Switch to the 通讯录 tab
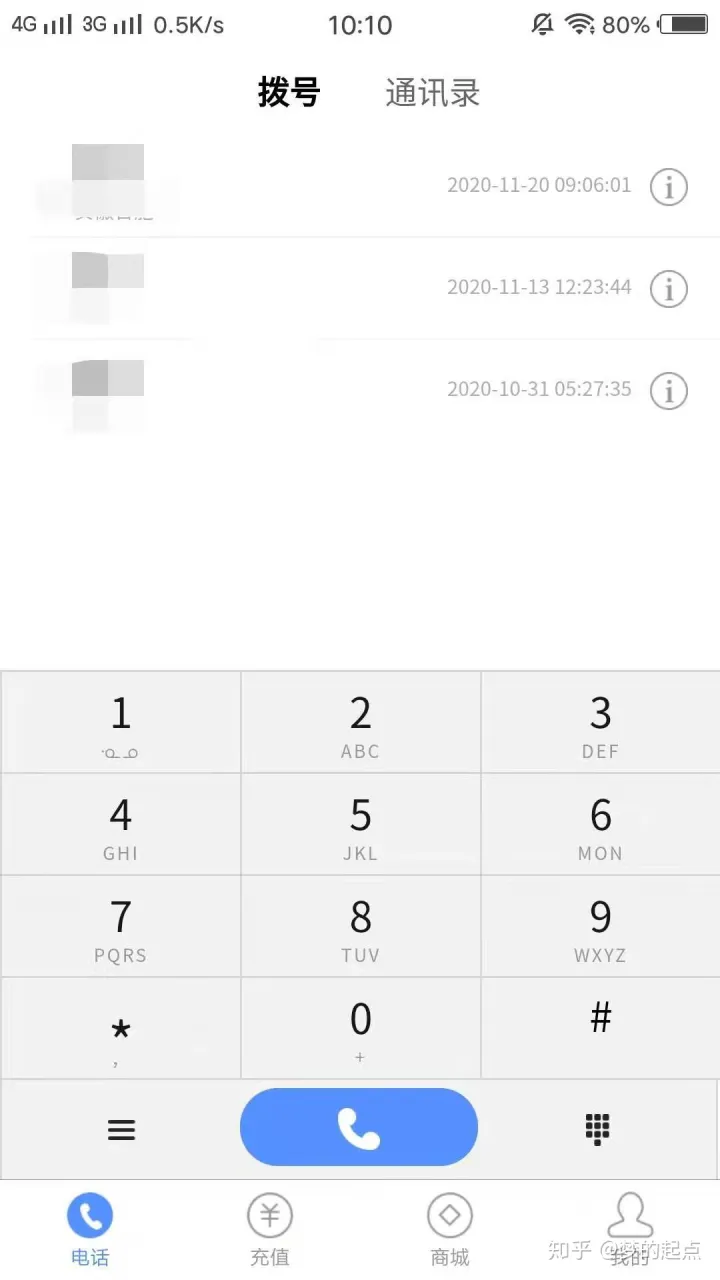This screenshot has height=1280, width=720. point(432,93)
